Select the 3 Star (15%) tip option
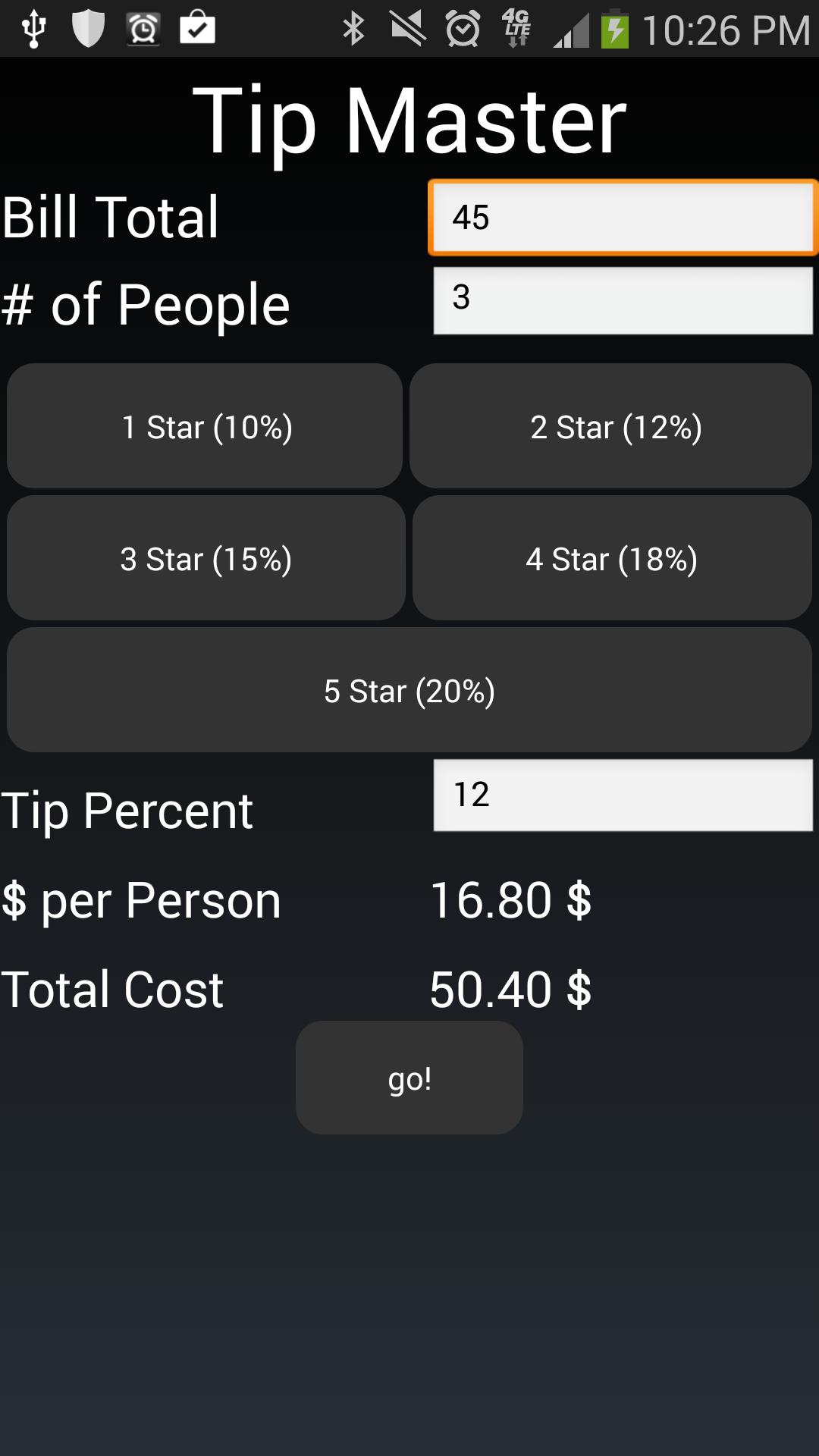Image resolution: width=819 pixels, height=1456 pixels. tap(206, 557)
